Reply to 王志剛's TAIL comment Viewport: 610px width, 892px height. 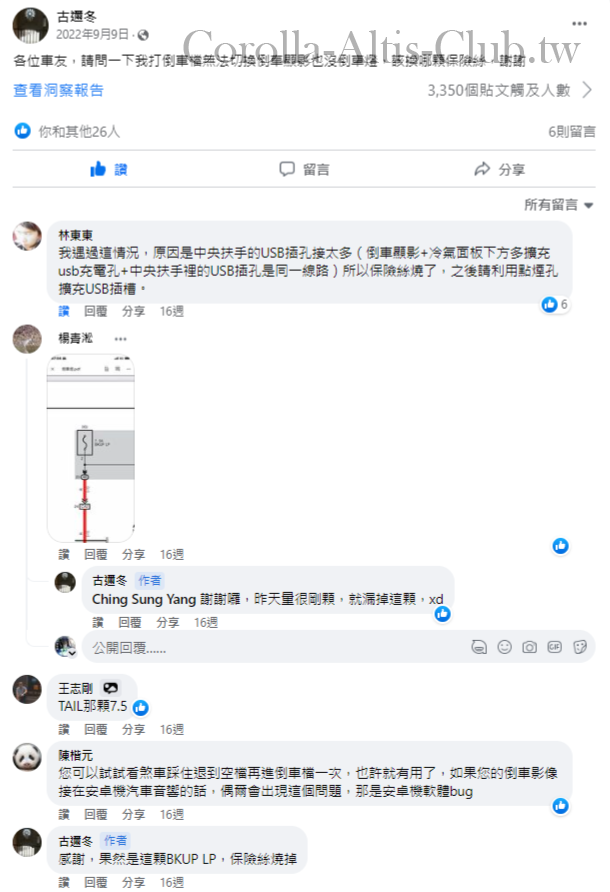click(96, 729)
